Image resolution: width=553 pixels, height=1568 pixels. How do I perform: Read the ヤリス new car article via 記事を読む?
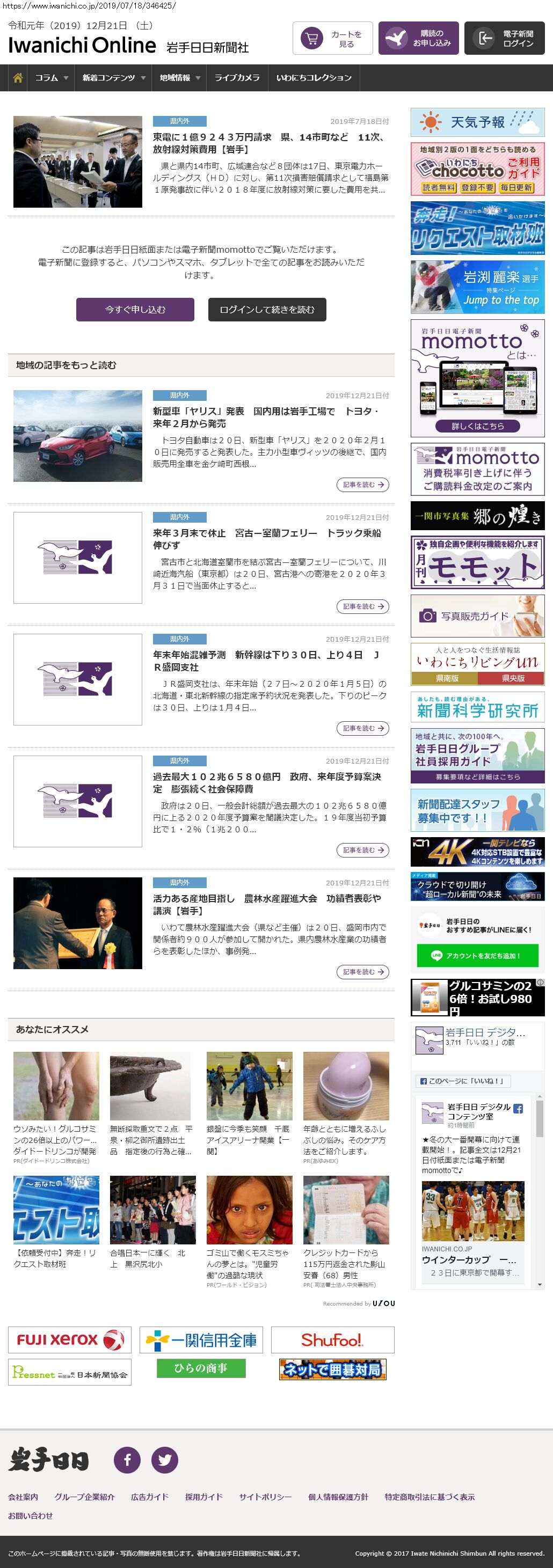coord(362,485)
